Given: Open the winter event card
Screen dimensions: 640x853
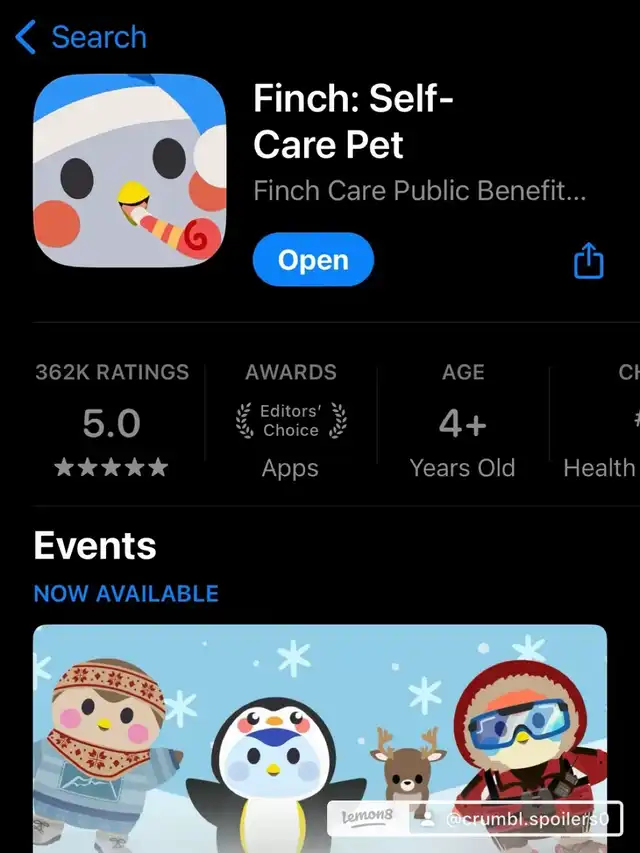Looking at the screenshot, I should pos(320,738).
